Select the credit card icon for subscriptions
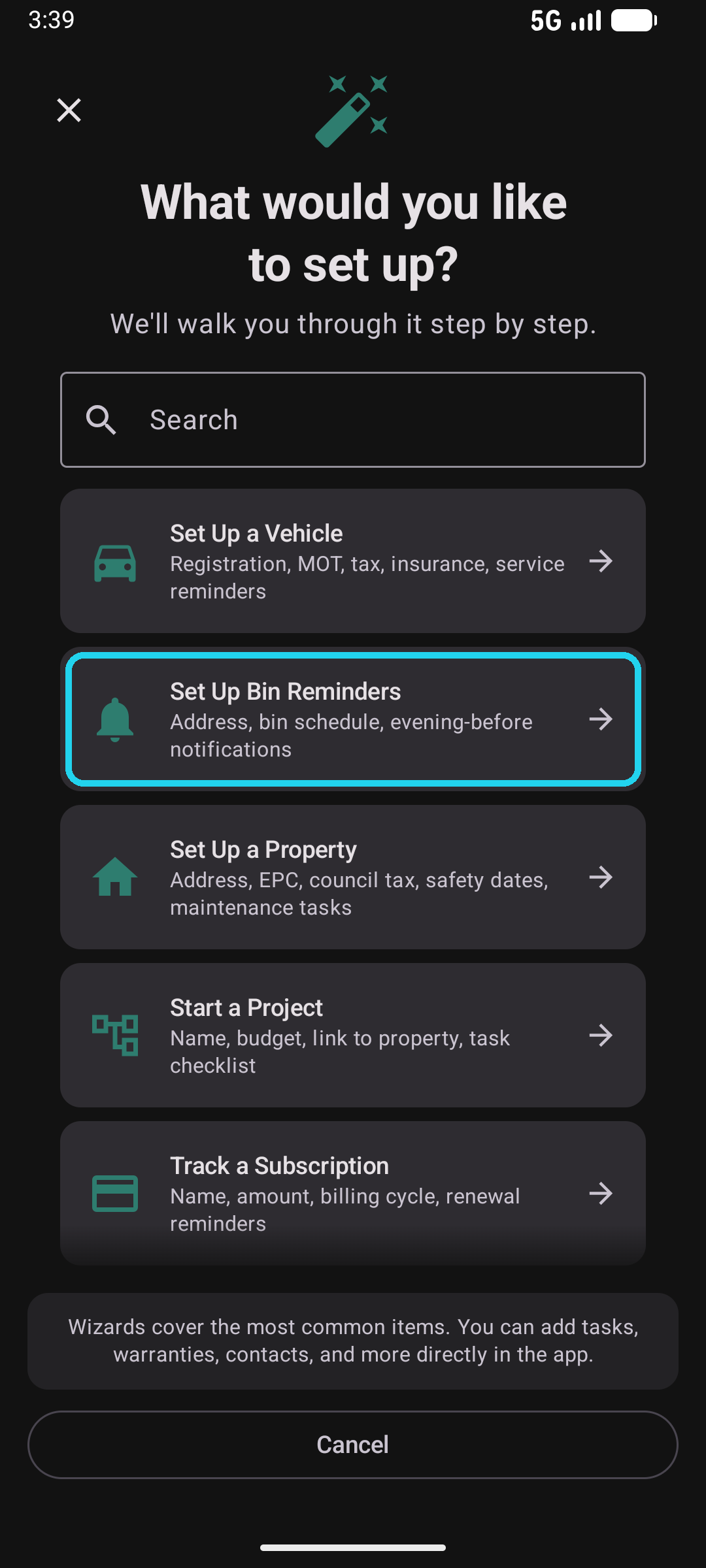The height and width of the screenshot is (1568, 706). click(116, 1194)
